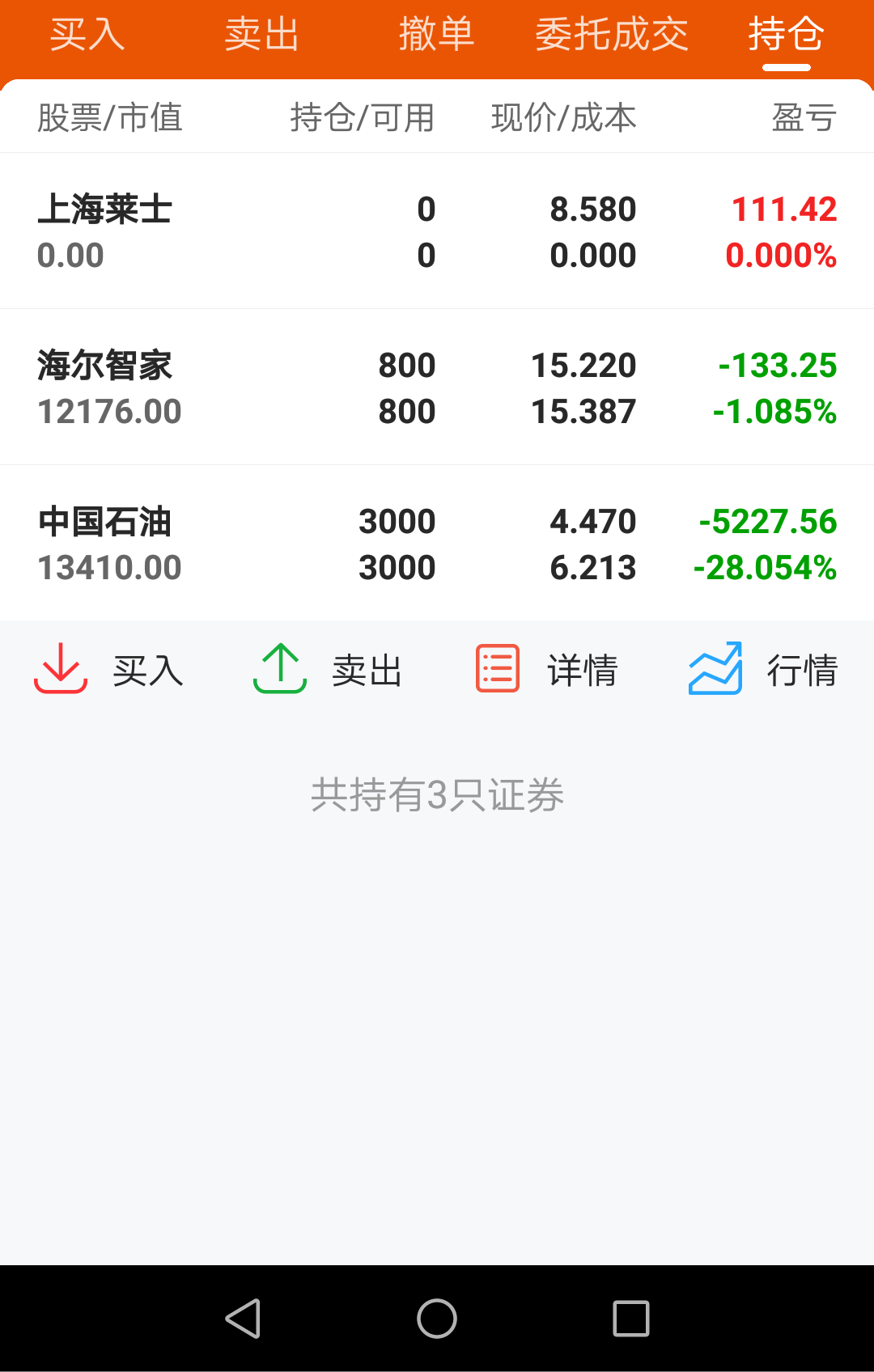Screen dimensions: 874x1372
Task: Switch to the 卖出 tab
Action: (x=261, y=34)
